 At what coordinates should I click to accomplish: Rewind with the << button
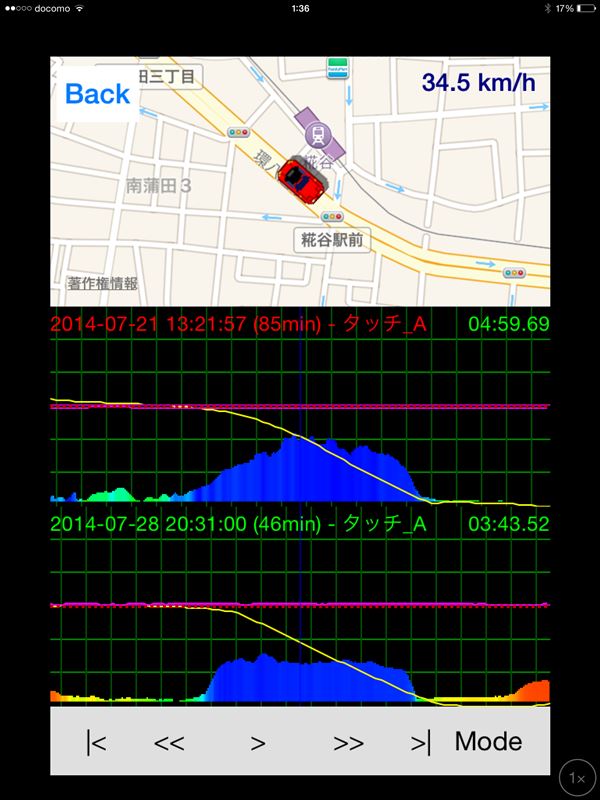(x=169, y=742)
